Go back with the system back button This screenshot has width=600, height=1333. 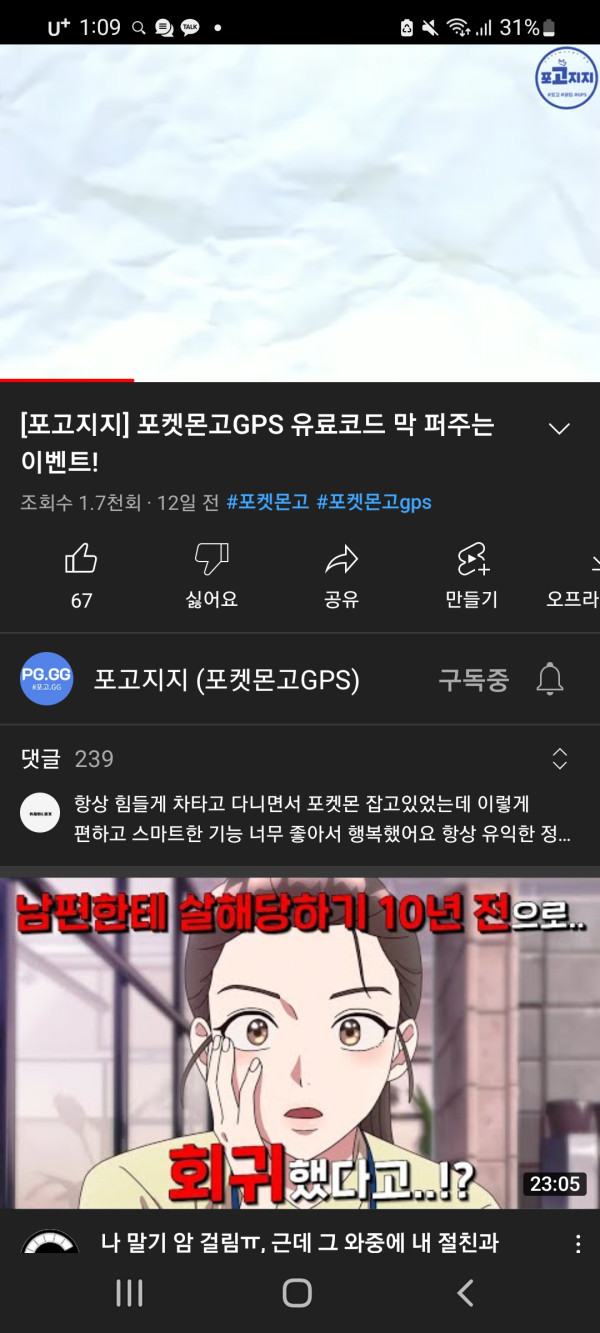coord(465,1293)
